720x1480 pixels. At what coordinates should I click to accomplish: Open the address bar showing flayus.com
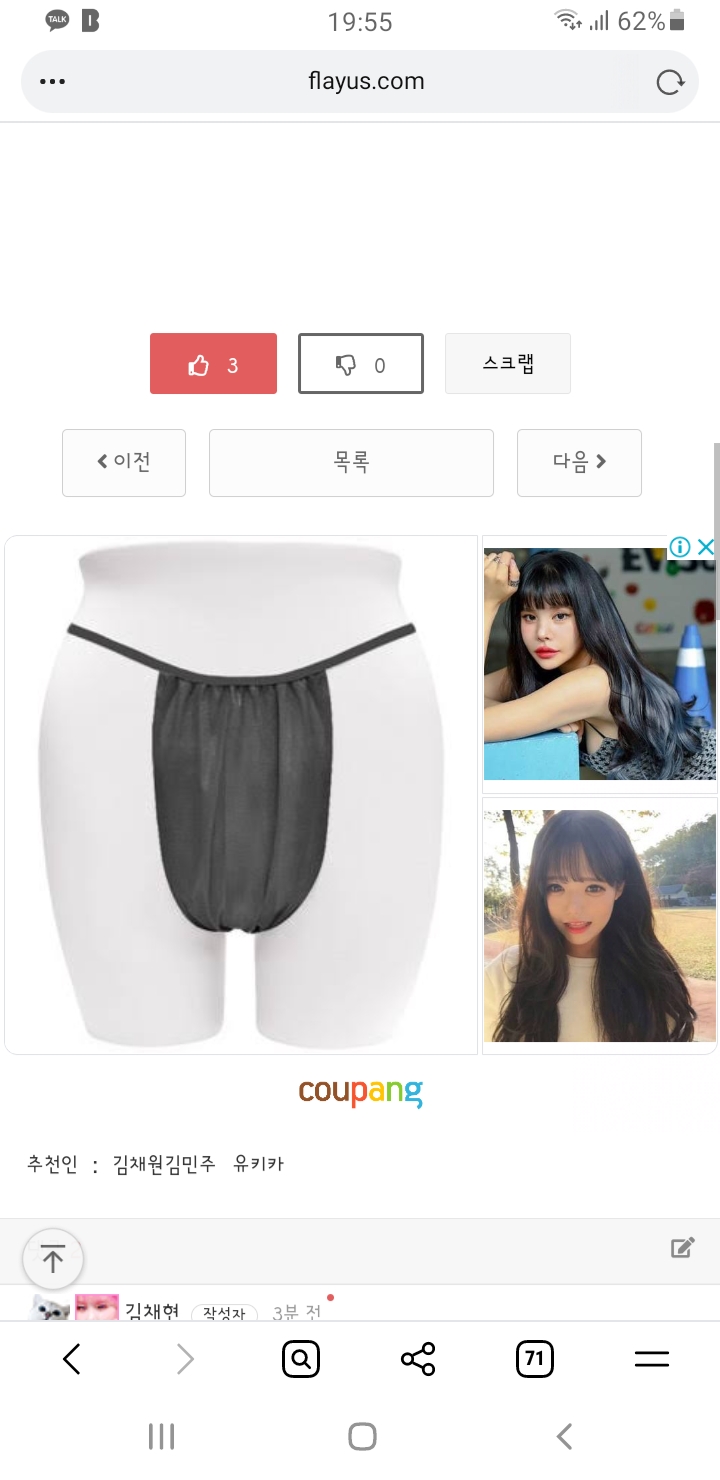pos(366,81)
